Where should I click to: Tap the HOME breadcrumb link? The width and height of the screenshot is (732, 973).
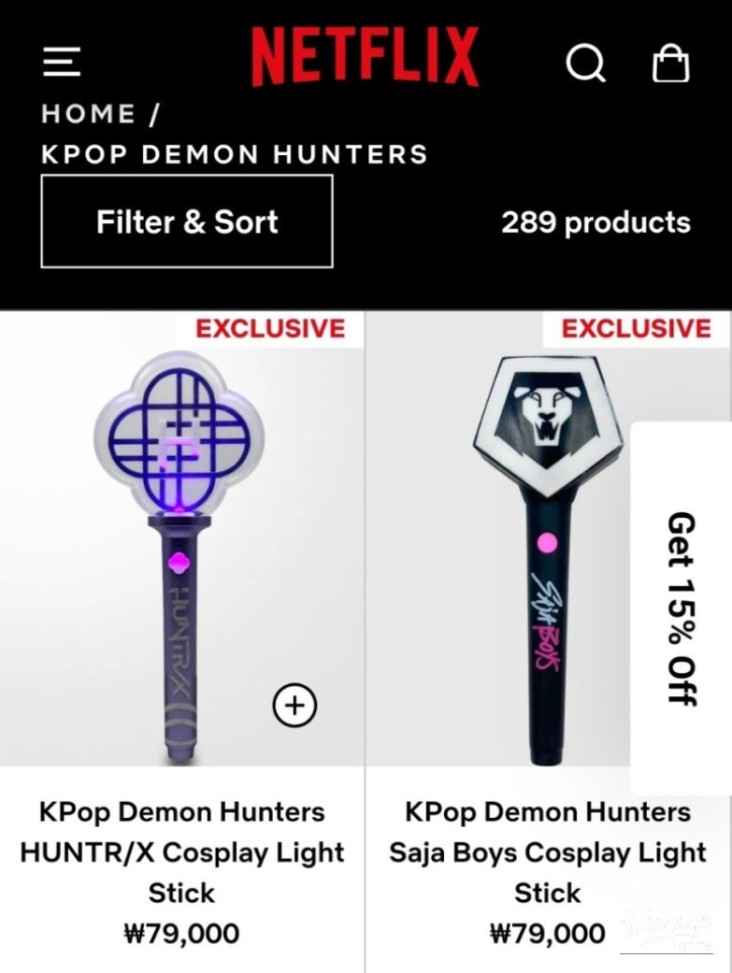coord(88,114)
